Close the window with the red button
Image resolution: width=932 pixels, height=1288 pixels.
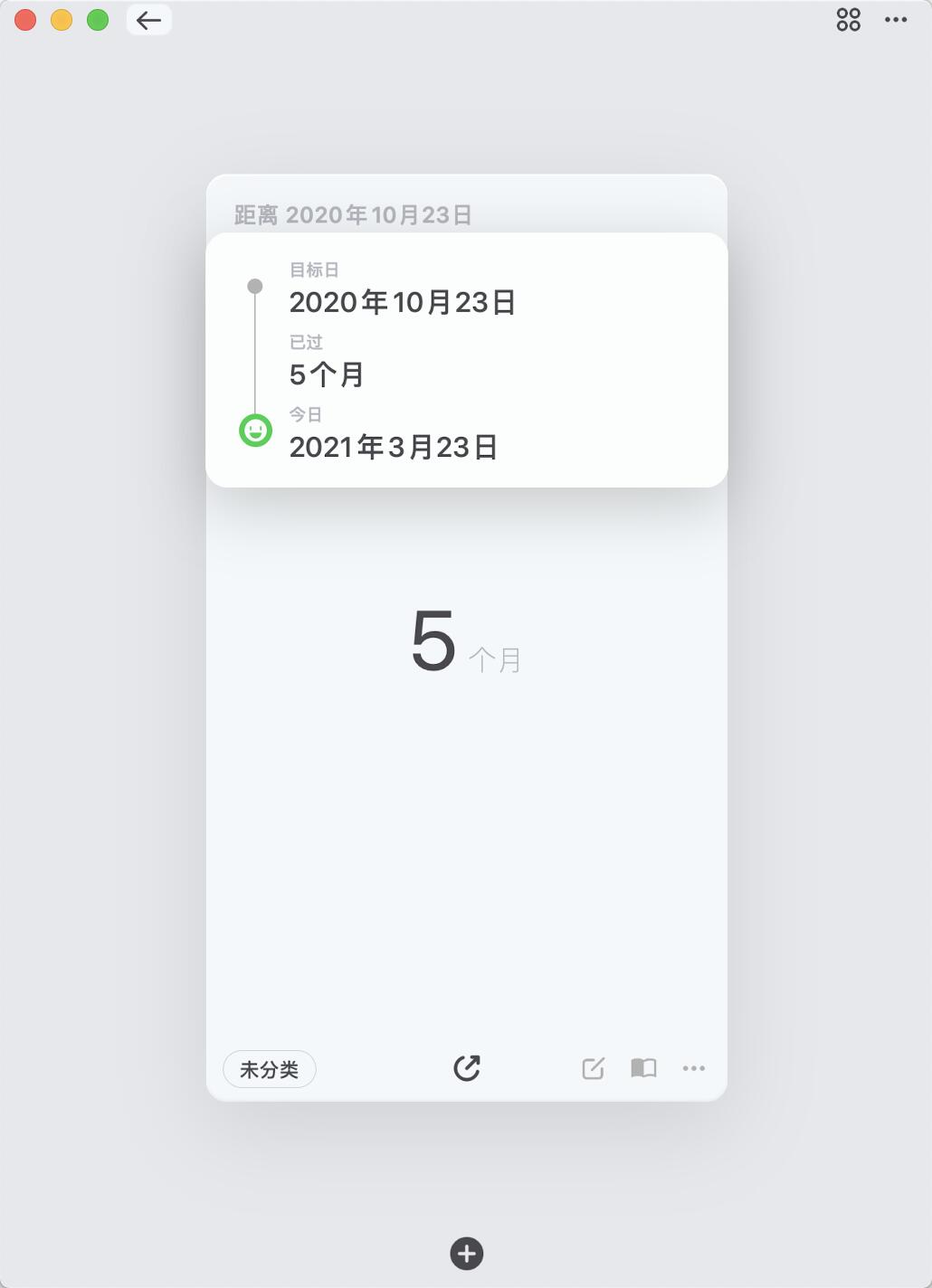(x=25, y=20)
